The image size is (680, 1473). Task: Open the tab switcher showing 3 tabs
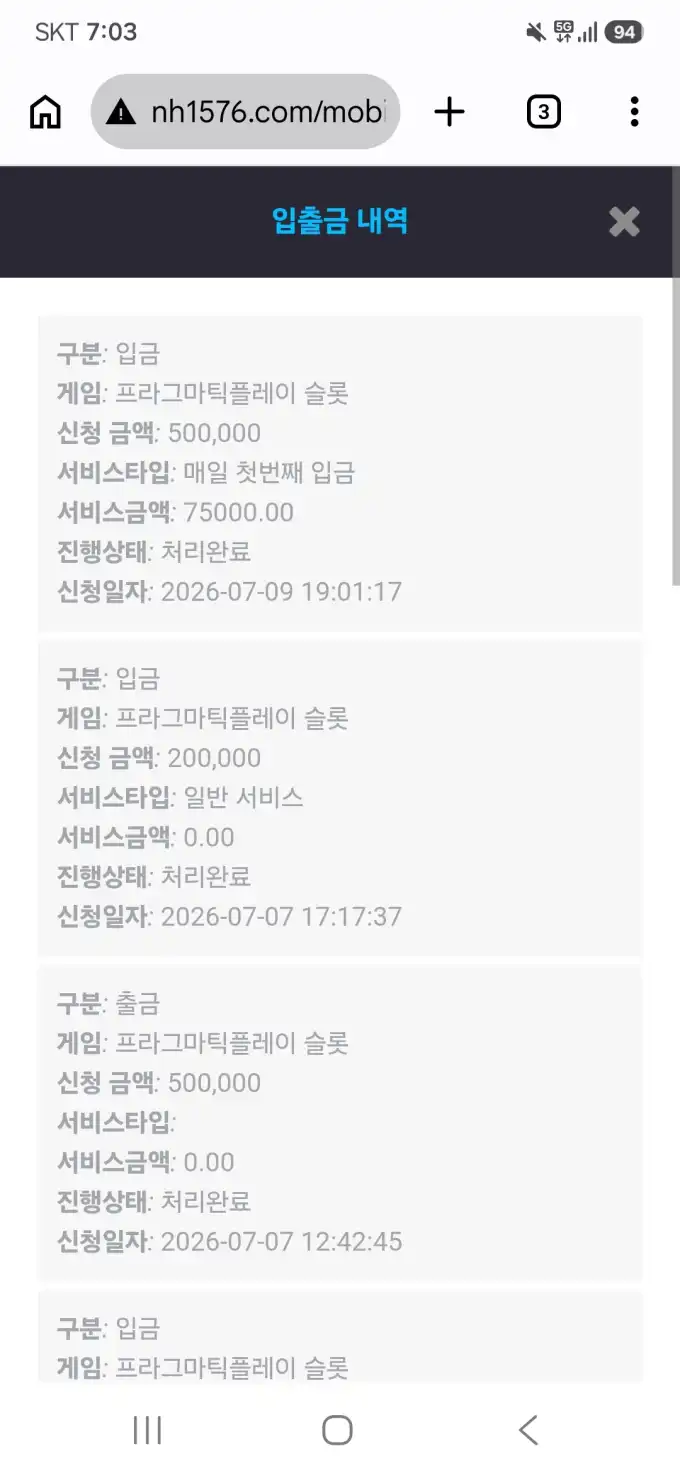click(x=543, y=112)
